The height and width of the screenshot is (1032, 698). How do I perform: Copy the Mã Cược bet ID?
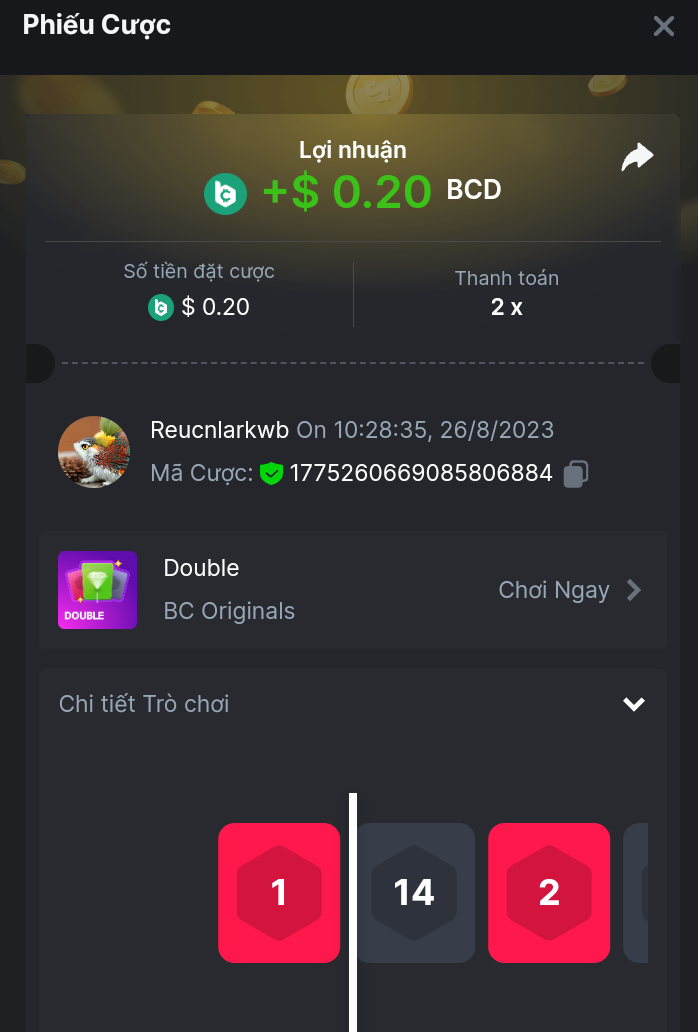(x=575, y=474)
